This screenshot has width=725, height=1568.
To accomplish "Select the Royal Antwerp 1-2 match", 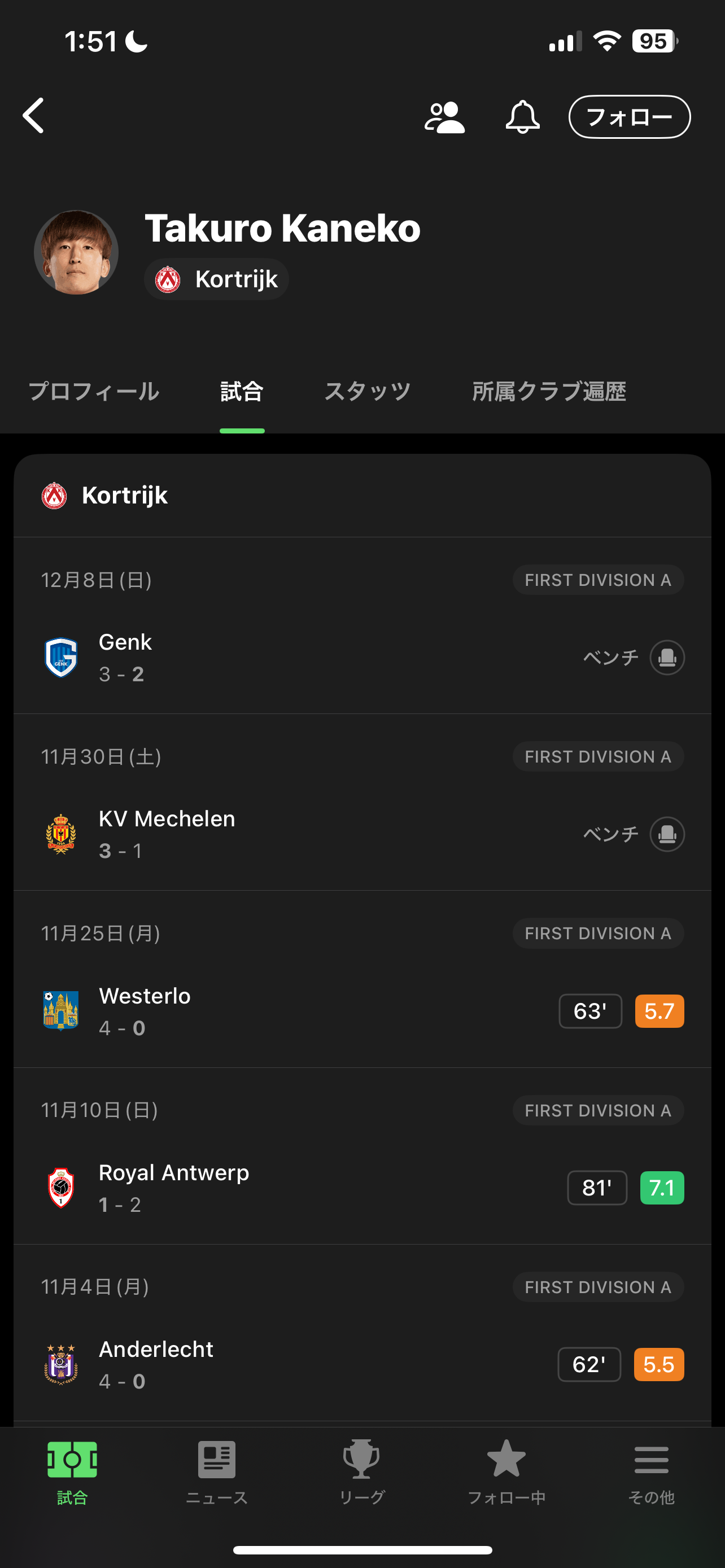I will click(x=362, y=1188).
